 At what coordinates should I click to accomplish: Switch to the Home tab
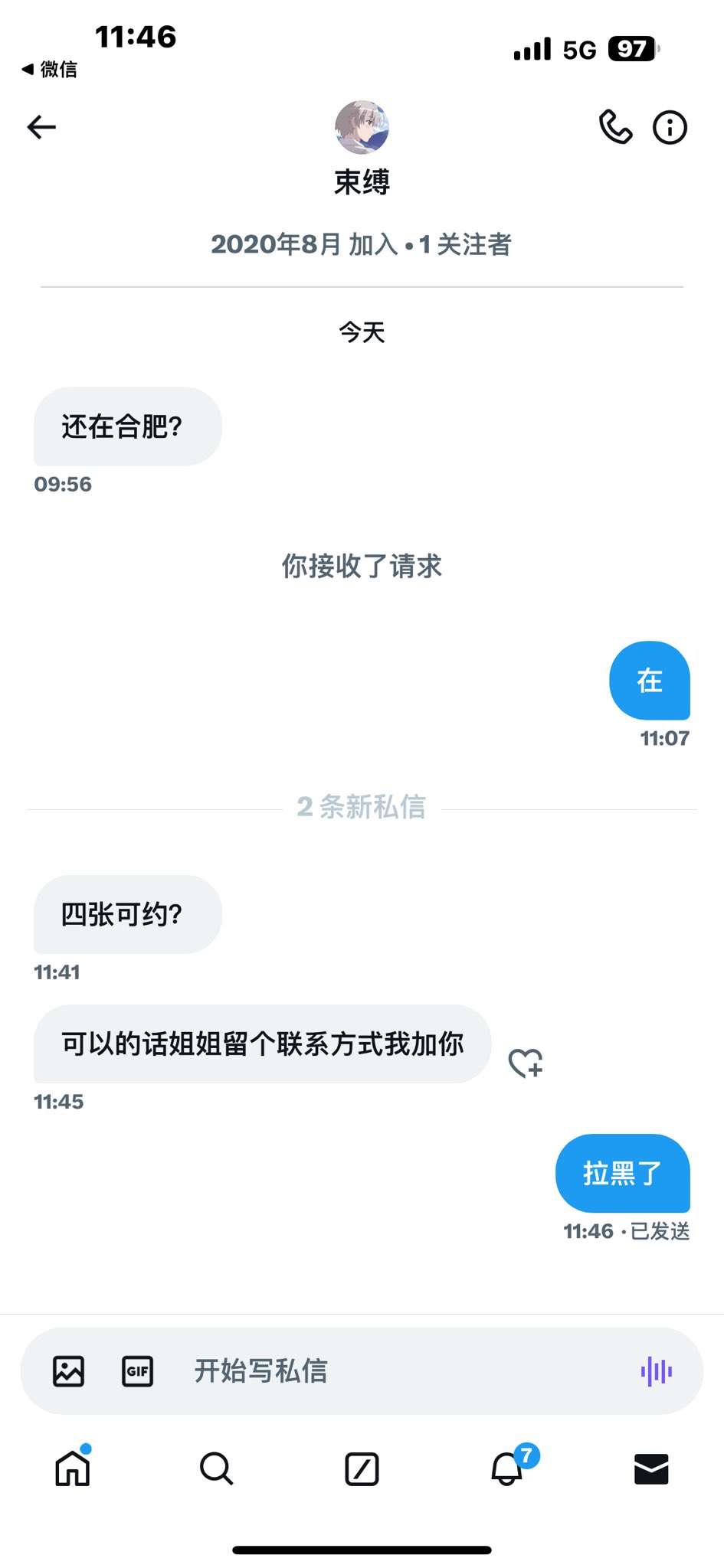click(x=73, y=1468)
